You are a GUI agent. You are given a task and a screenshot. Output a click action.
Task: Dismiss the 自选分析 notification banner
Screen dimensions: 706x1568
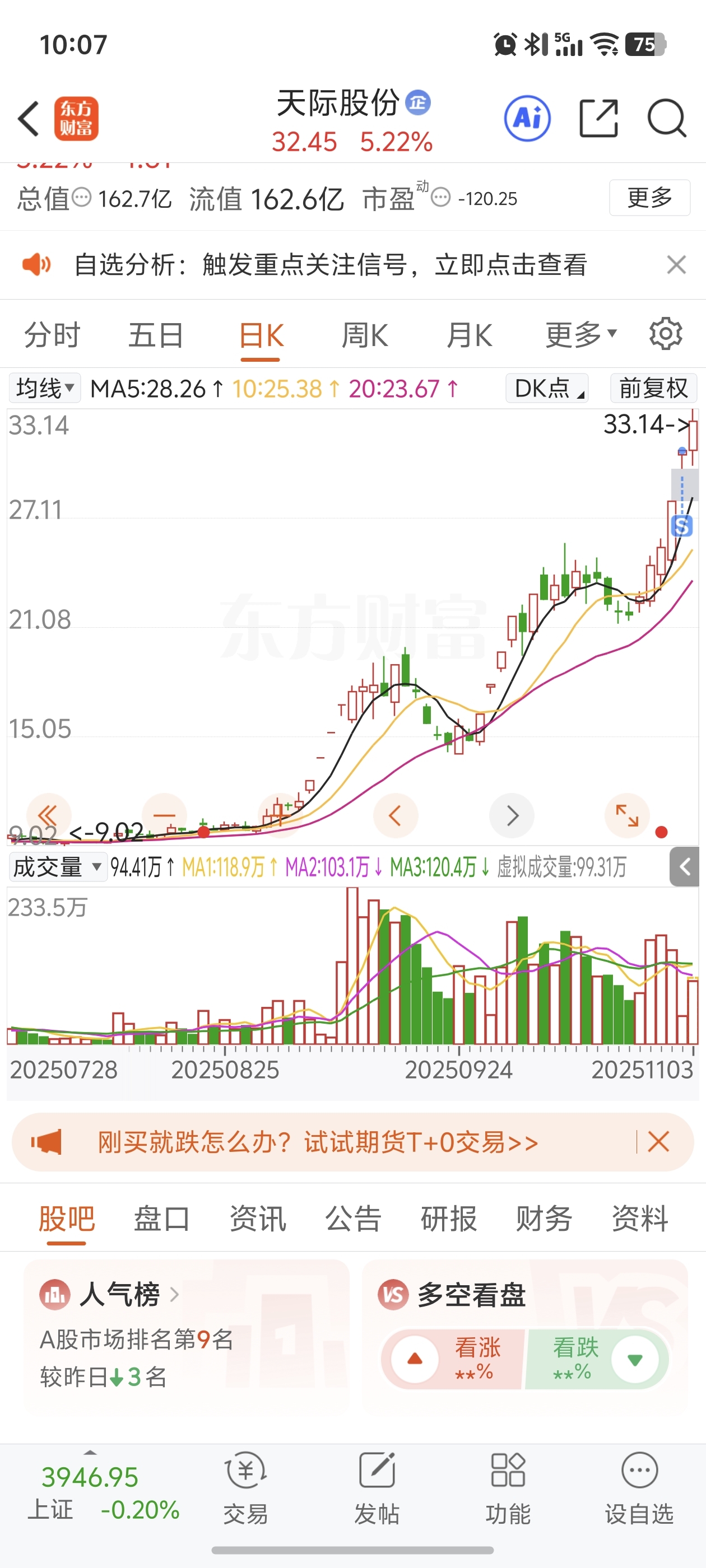pyautogui.click(x=676, y=265)
